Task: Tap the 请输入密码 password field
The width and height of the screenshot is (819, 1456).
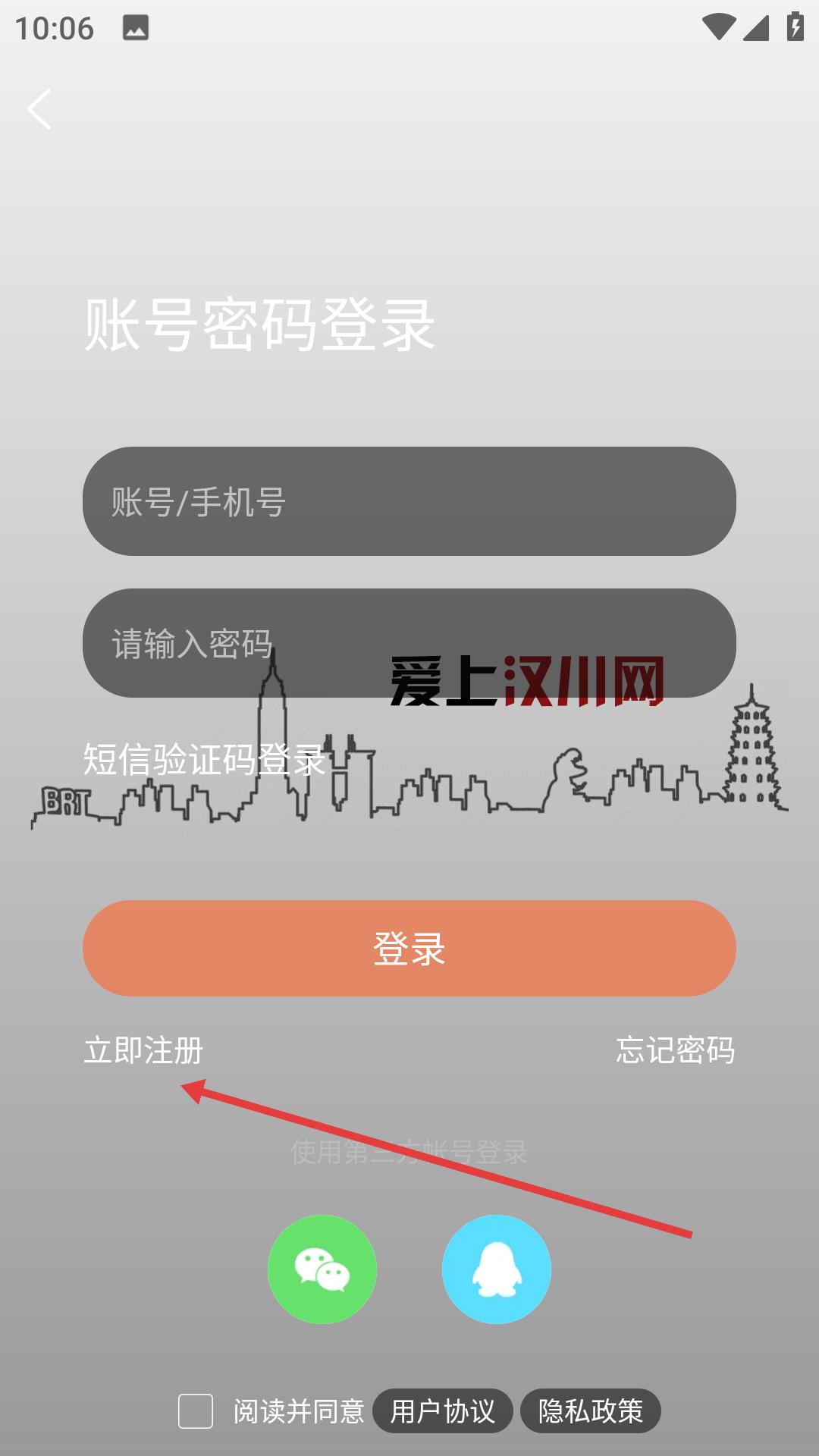Action: pos(409,643)
